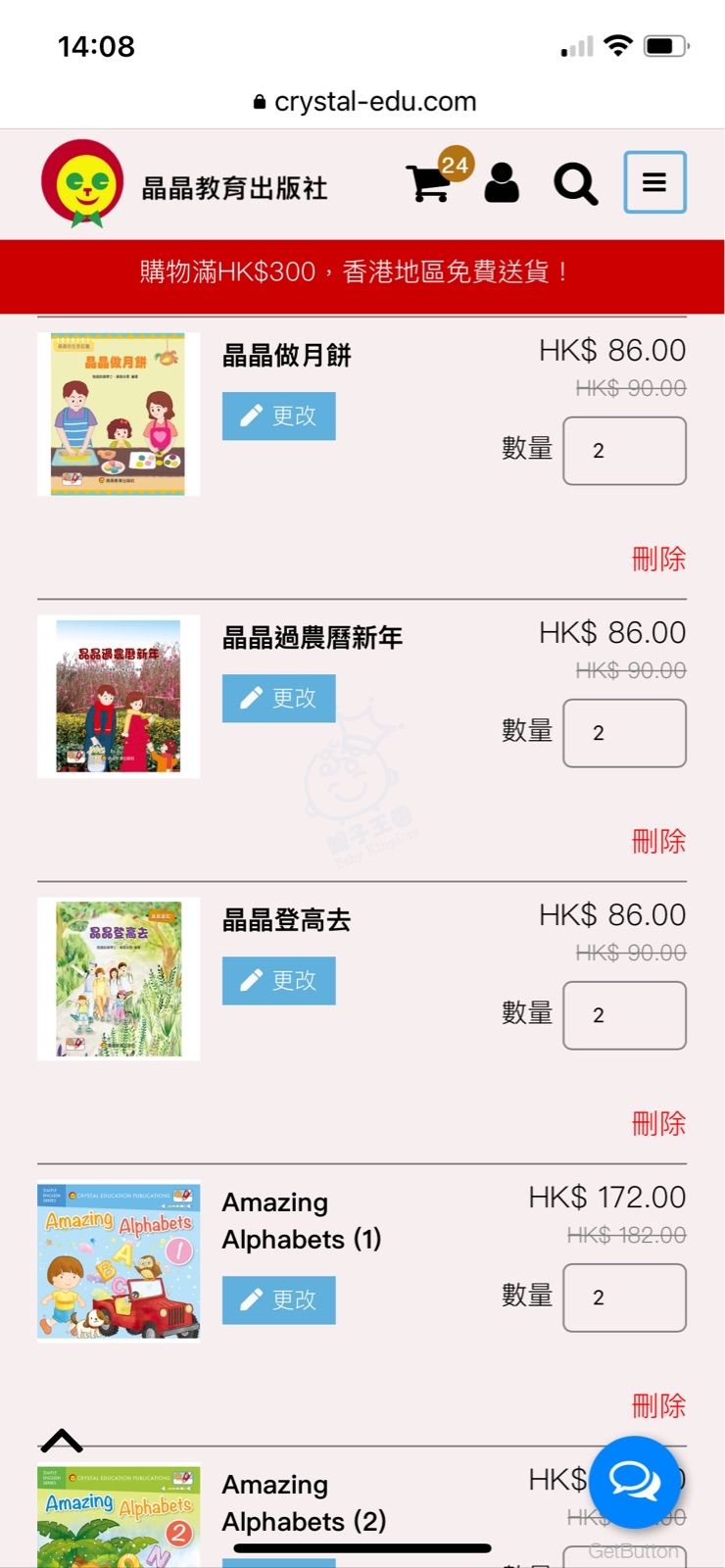Edit quantity field for 晶晶過農曆新年
The height and width of the screenshot is (1568, 725).
(x=624, y=733)
